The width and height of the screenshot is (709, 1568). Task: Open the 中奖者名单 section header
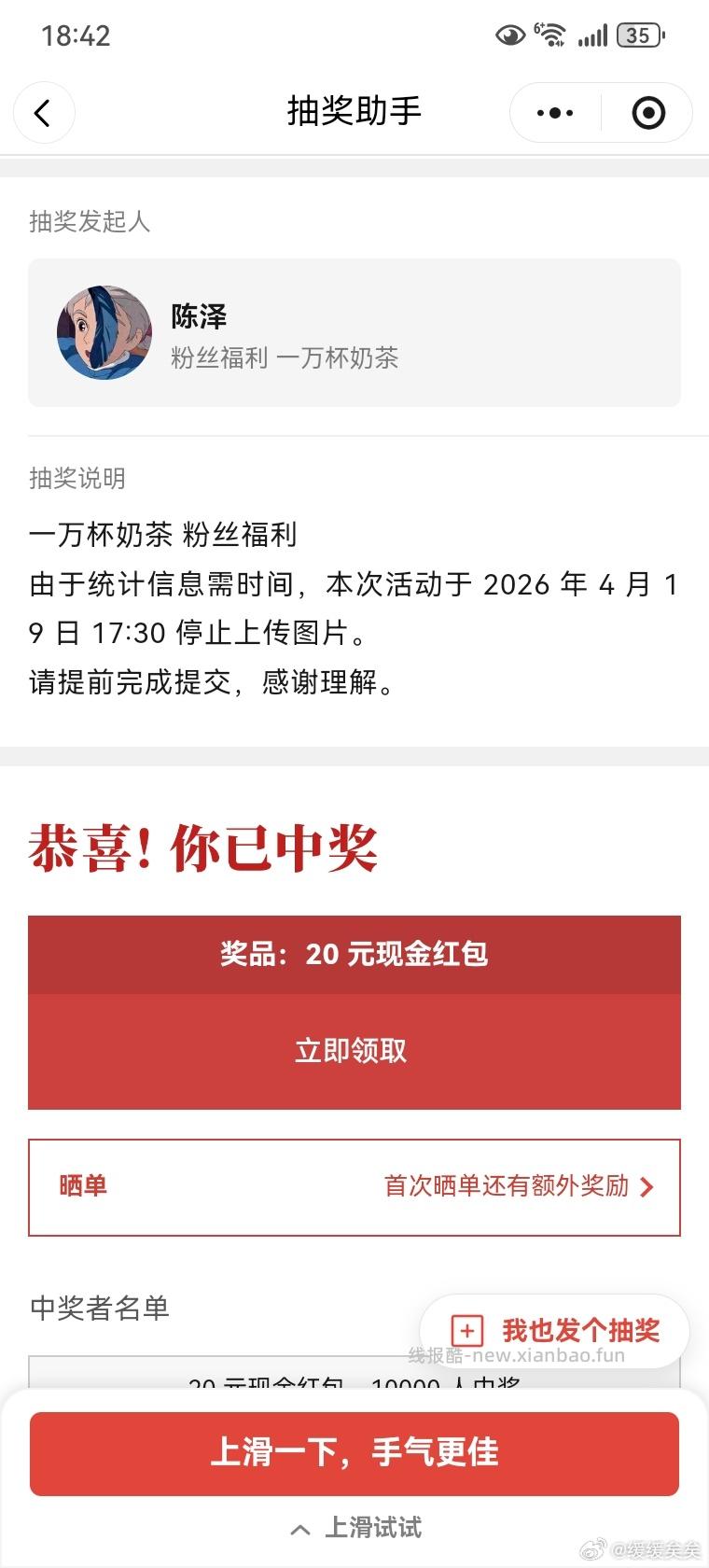point(99,1309)
